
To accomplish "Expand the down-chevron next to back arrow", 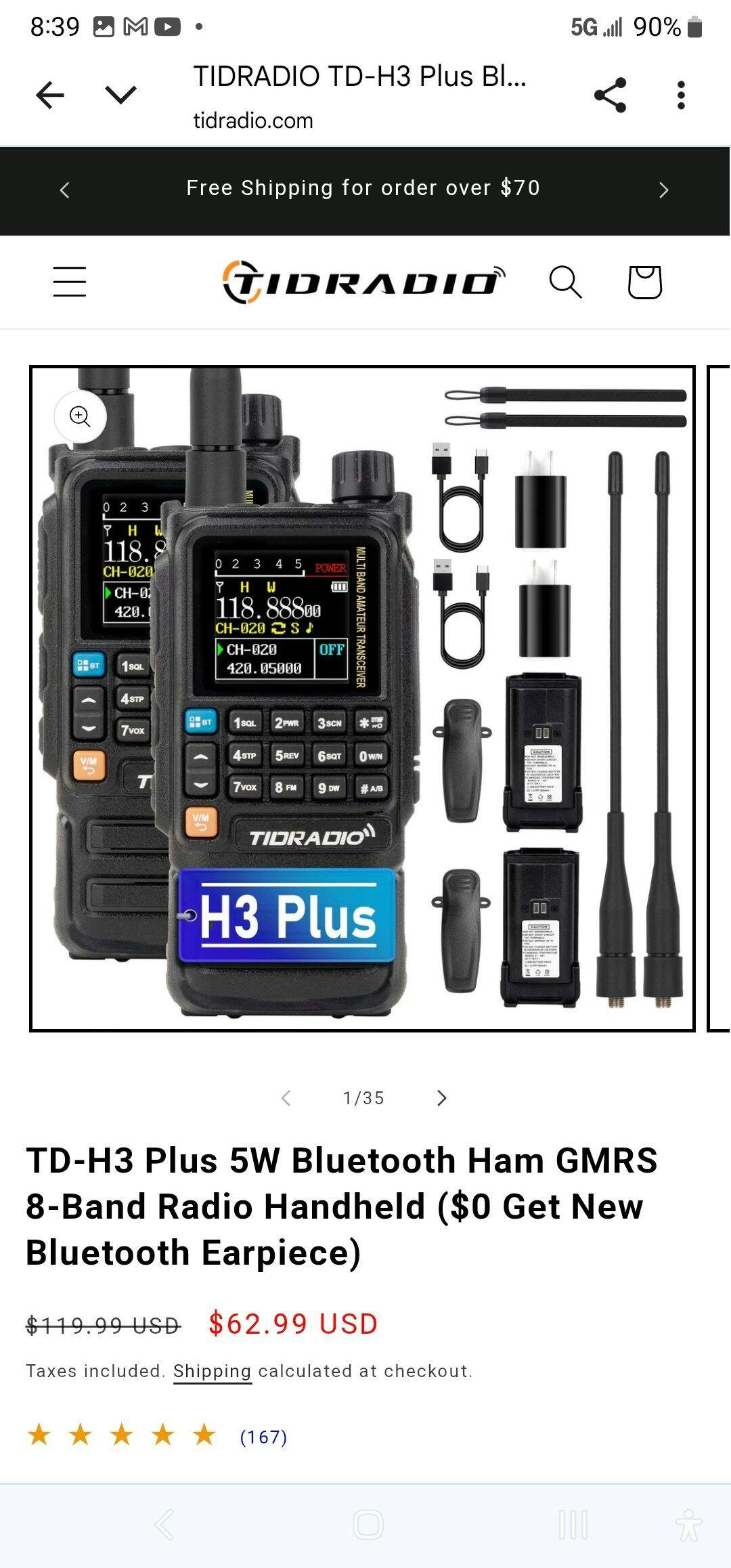I will (121, 95).
